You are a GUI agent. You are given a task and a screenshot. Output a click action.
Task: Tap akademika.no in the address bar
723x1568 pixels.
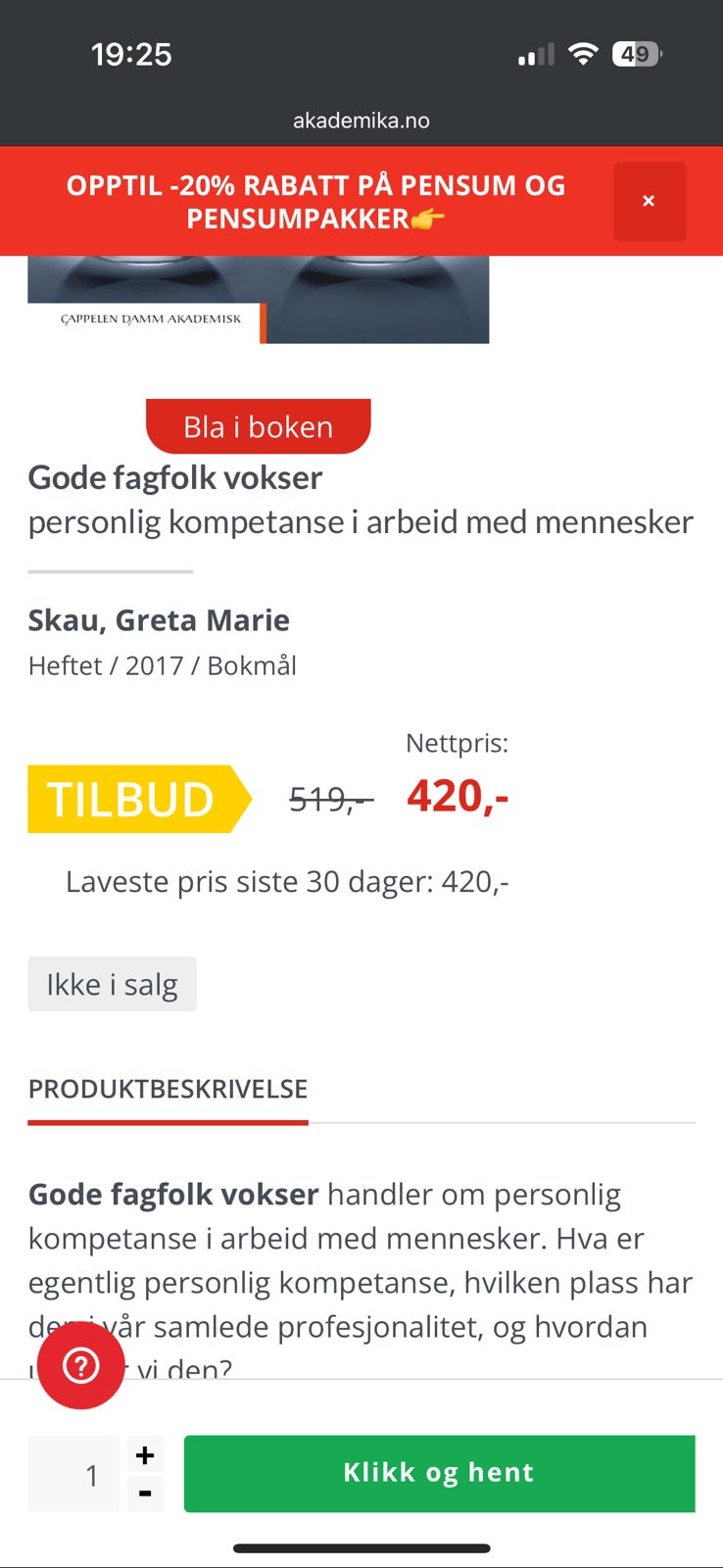361,121
